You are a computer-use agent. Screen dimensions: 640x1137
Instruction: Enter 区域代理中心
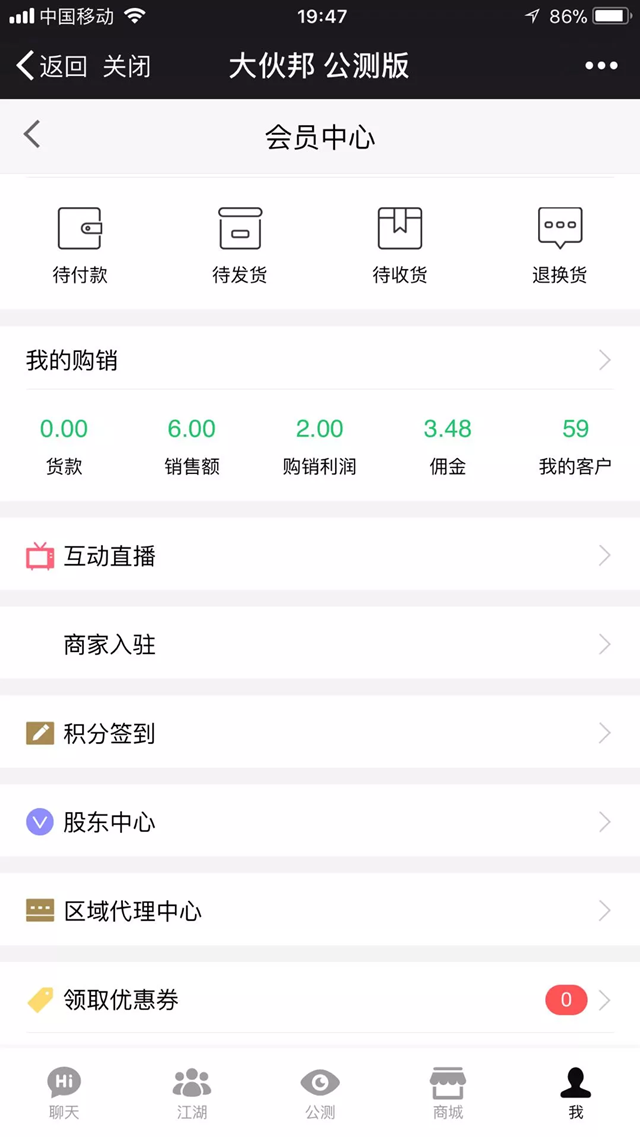pyautogui.click(x=320, y=911)
